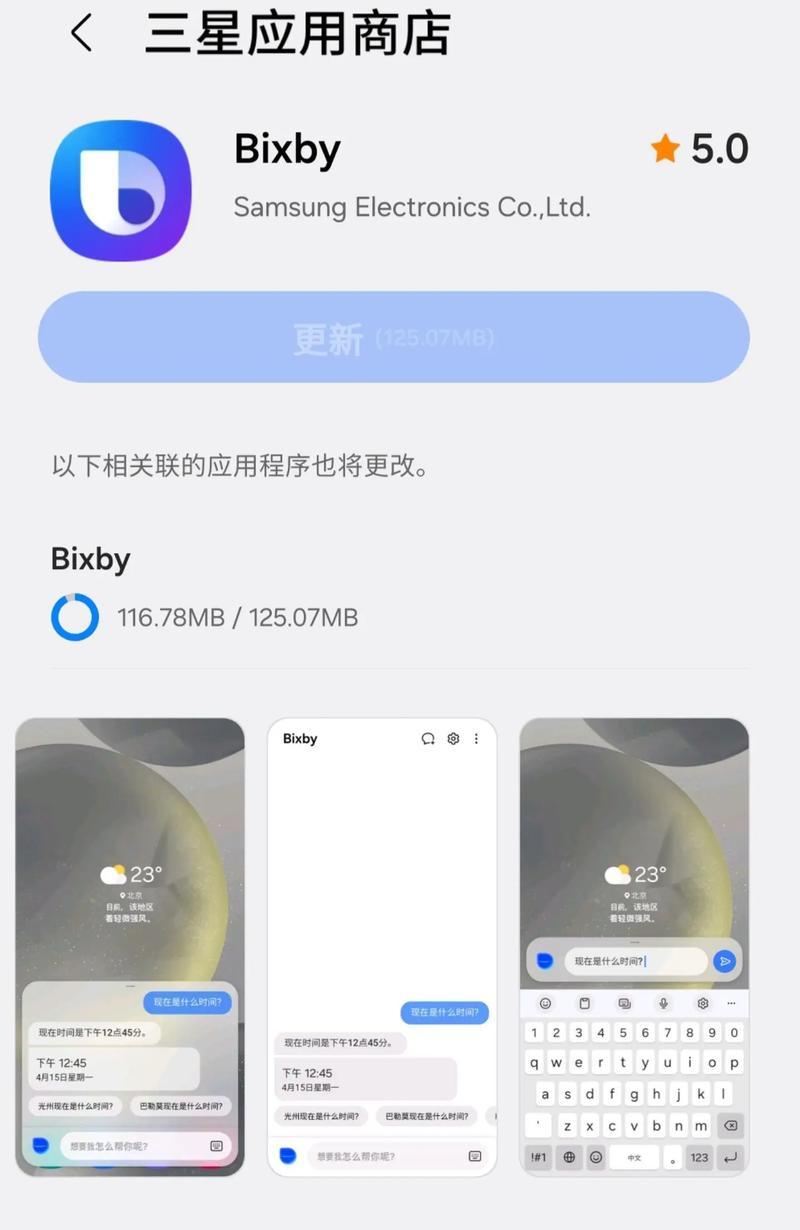
Task: Tap the emoji icon on the keyboard toolbar
Action: click(x=544, y=1003)
